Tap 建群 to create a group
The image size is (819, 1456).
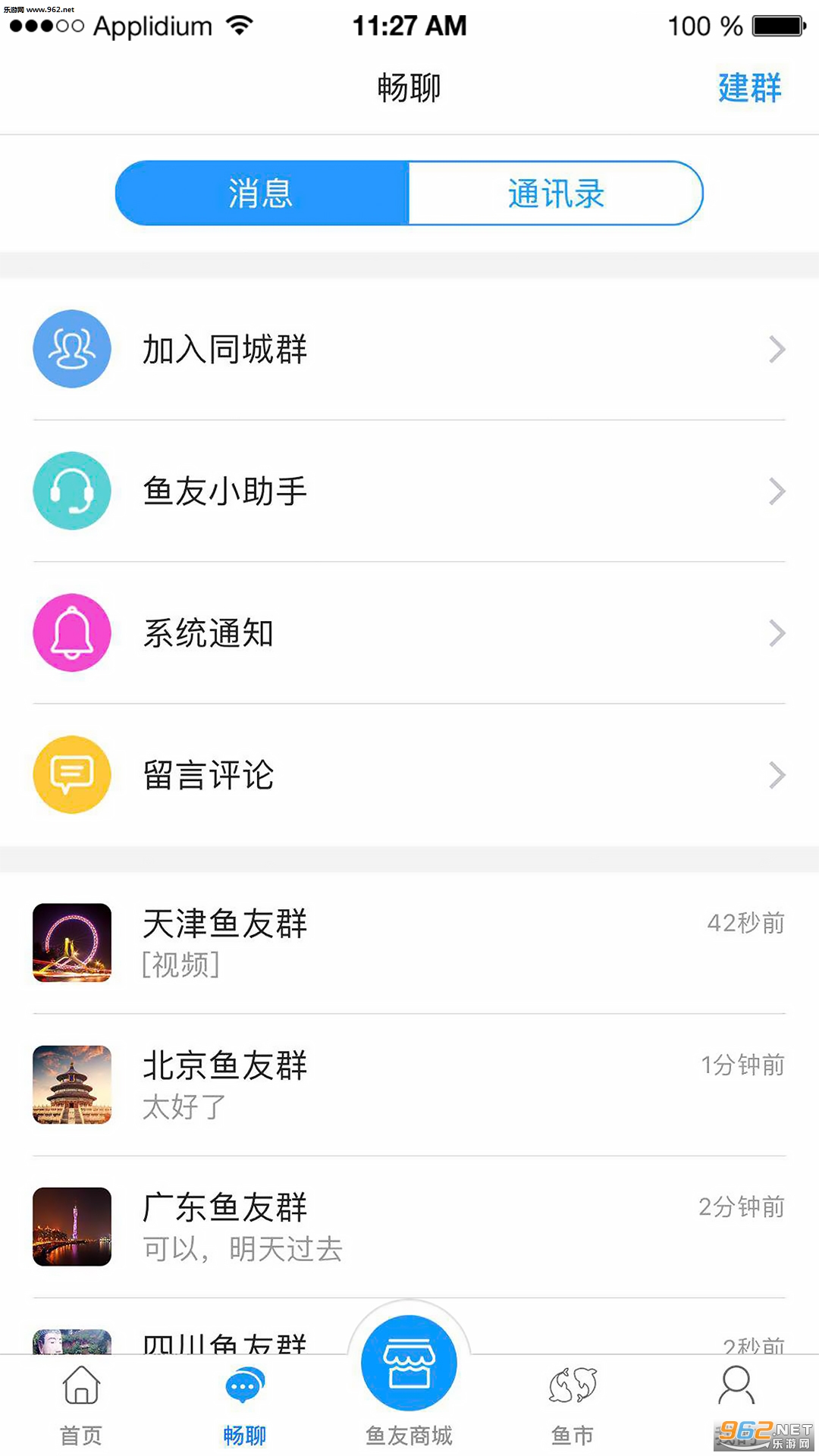pyautogui.click(x=749, y=88)
